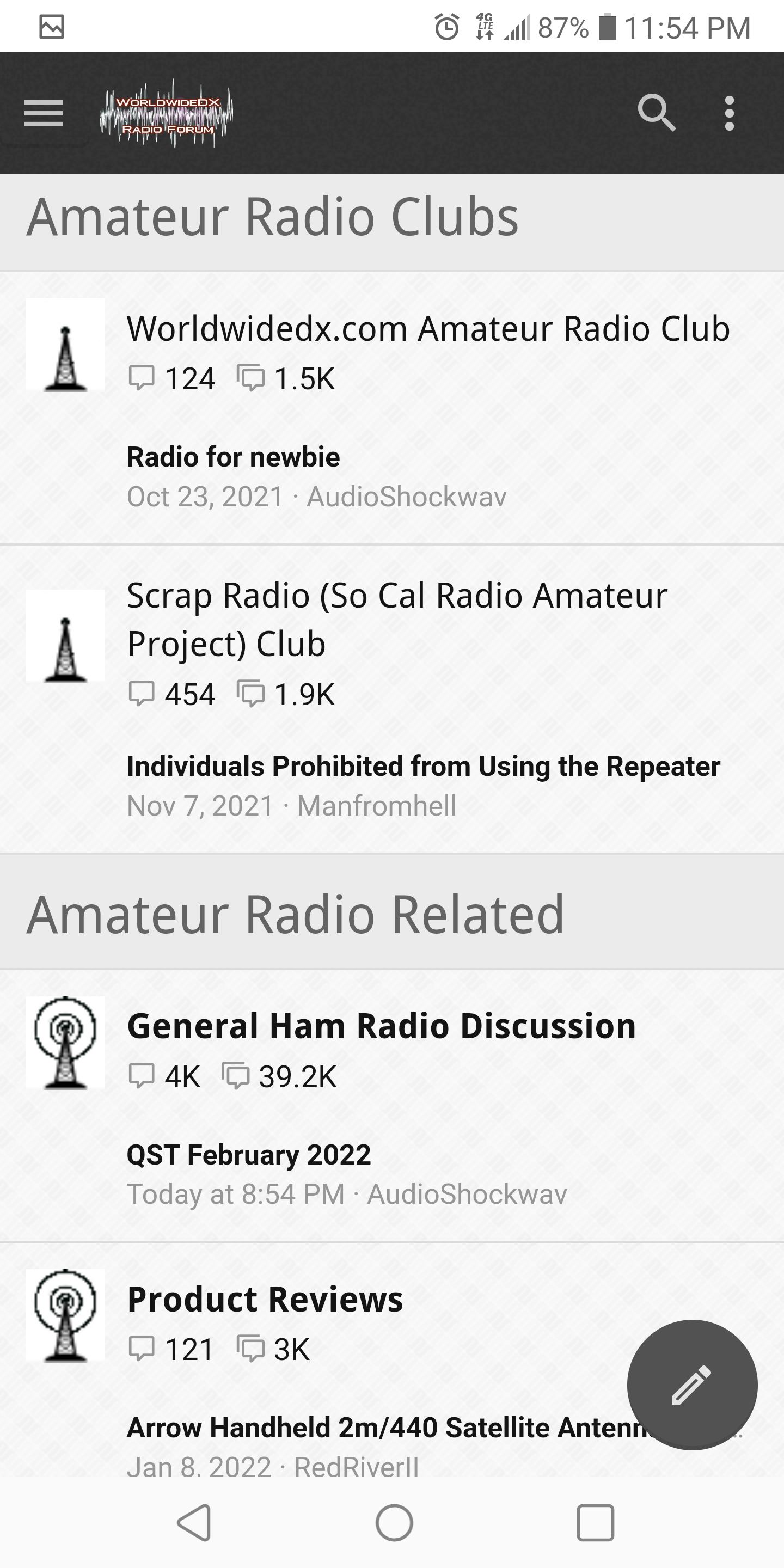
Task: Compose a new post with pencil button
Action: [x=692, y=1385]
